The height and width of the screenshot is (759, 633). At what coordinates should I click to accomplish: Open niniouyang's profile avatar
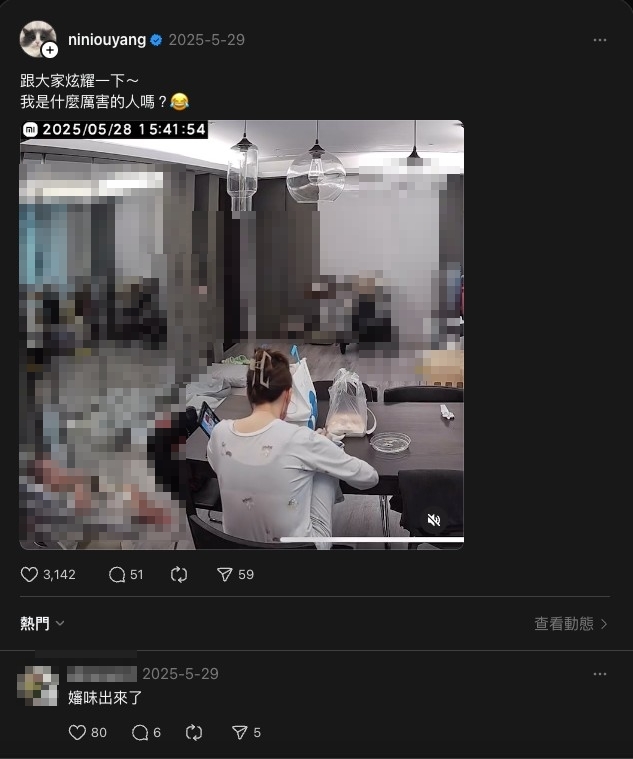pyautogui.click(x=38, y=39)
